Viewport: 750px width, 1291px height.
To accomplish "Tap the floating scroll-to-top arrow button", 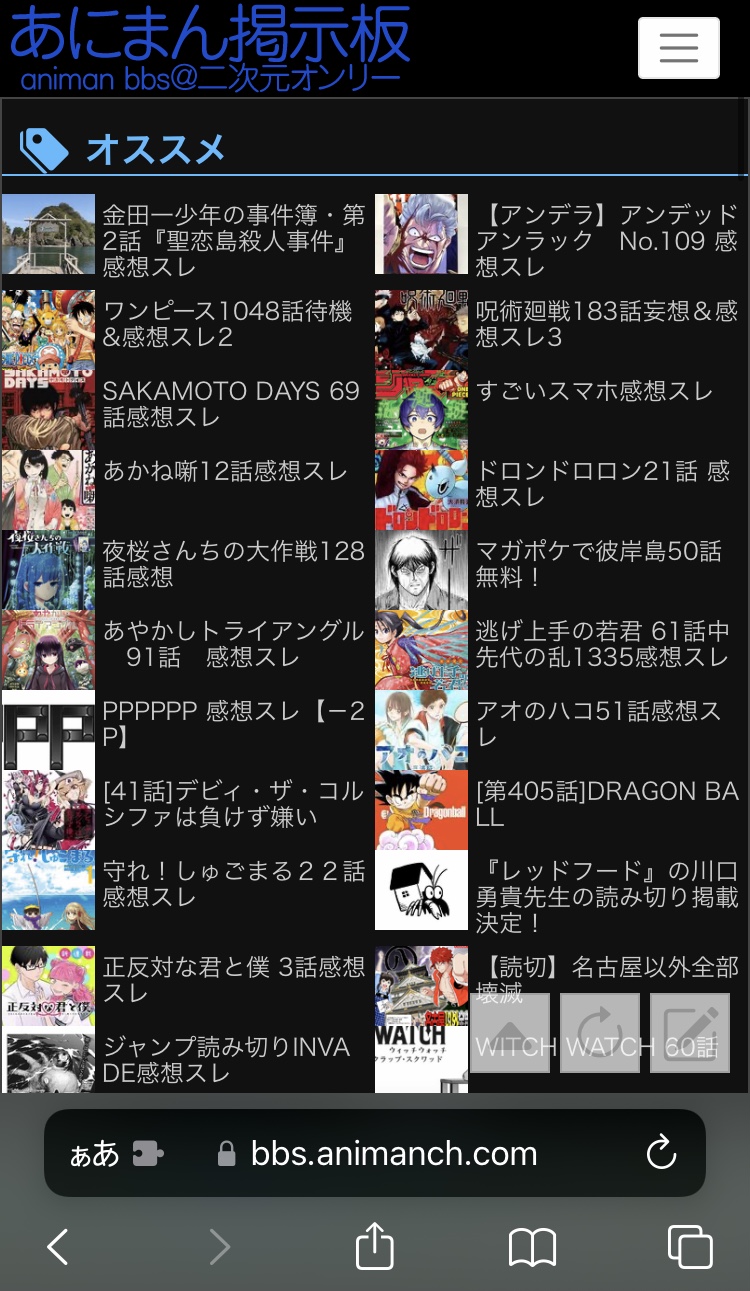I will pos(510,1033).
